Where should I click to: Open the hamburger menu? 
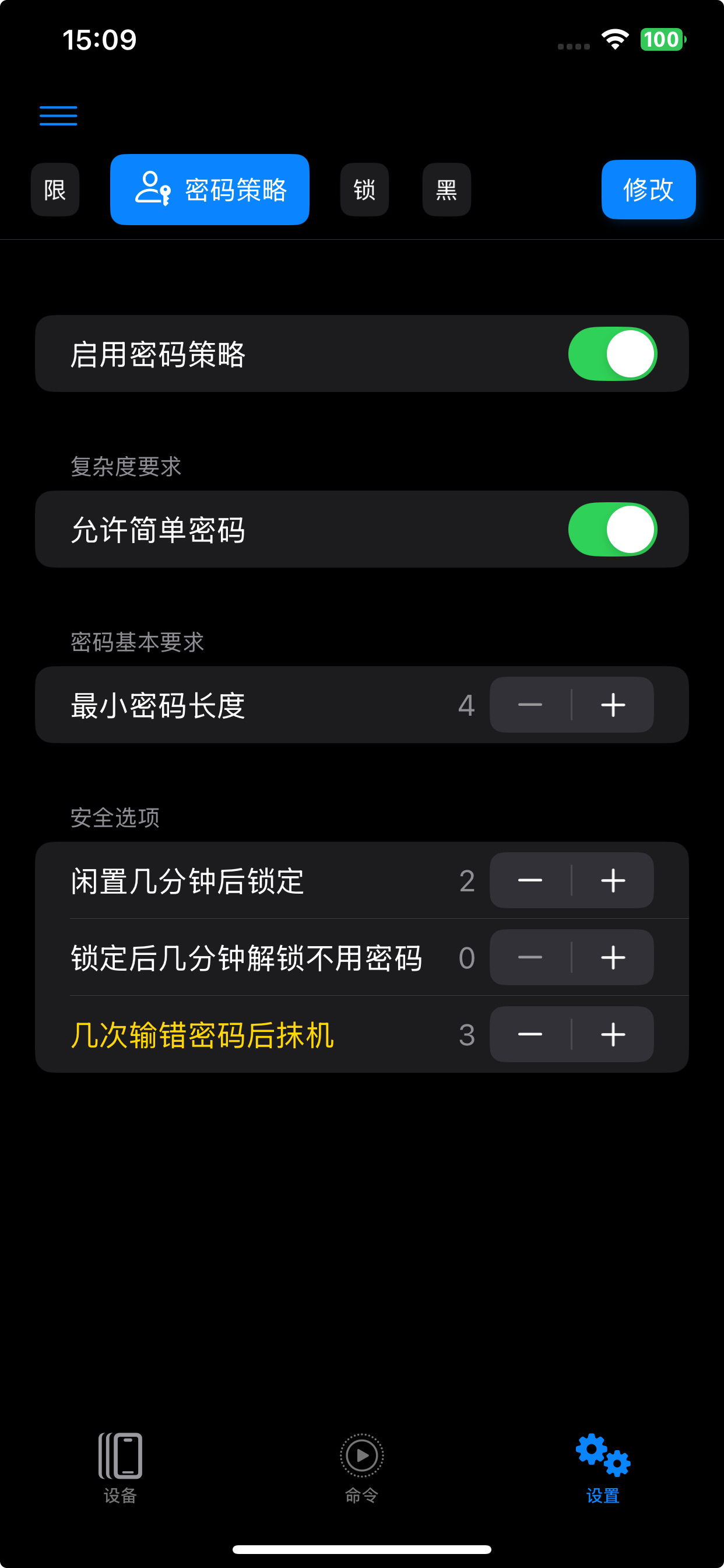click(x=58, y=116)
